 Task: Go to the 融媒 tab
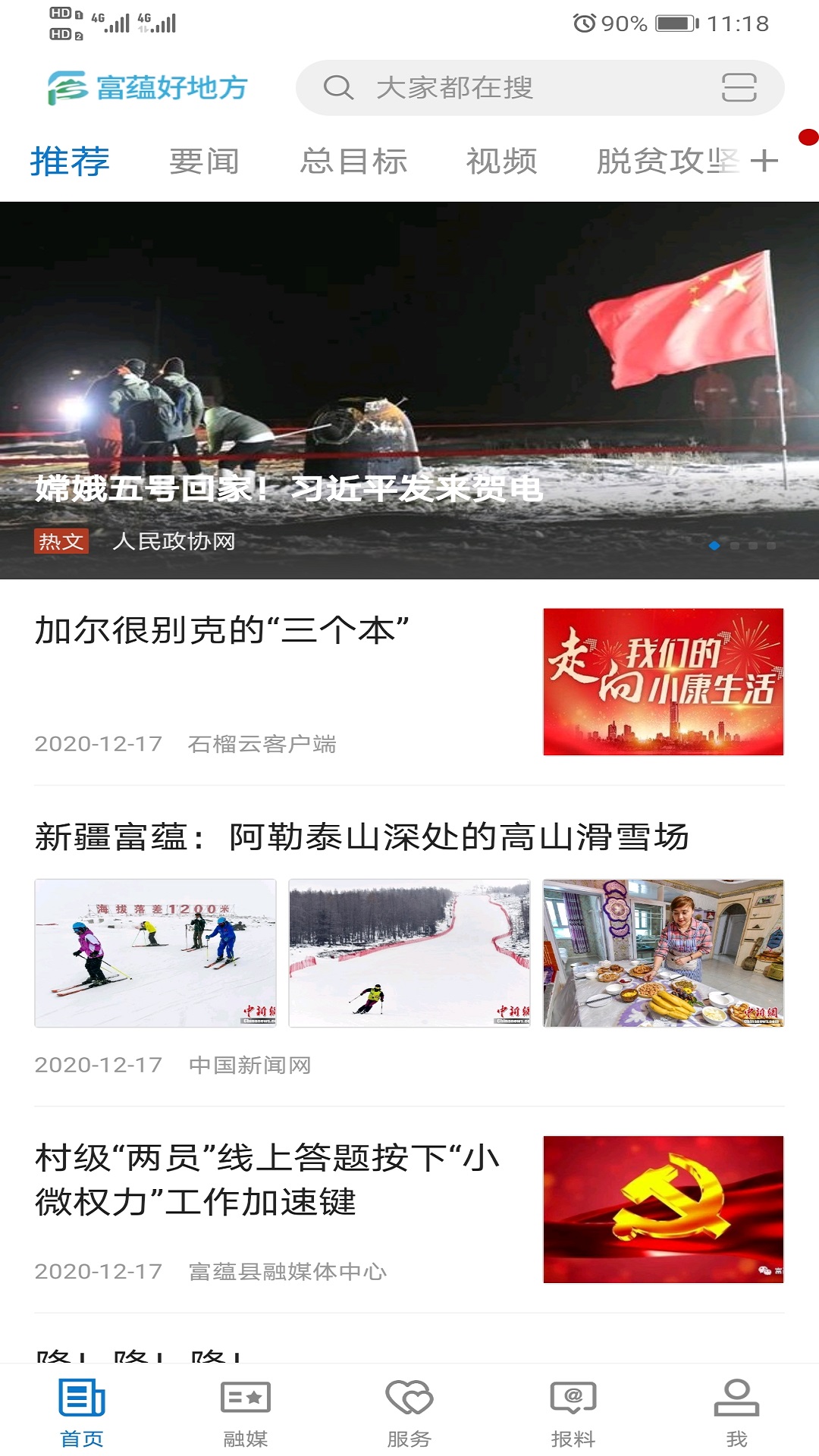[245, 1412]
